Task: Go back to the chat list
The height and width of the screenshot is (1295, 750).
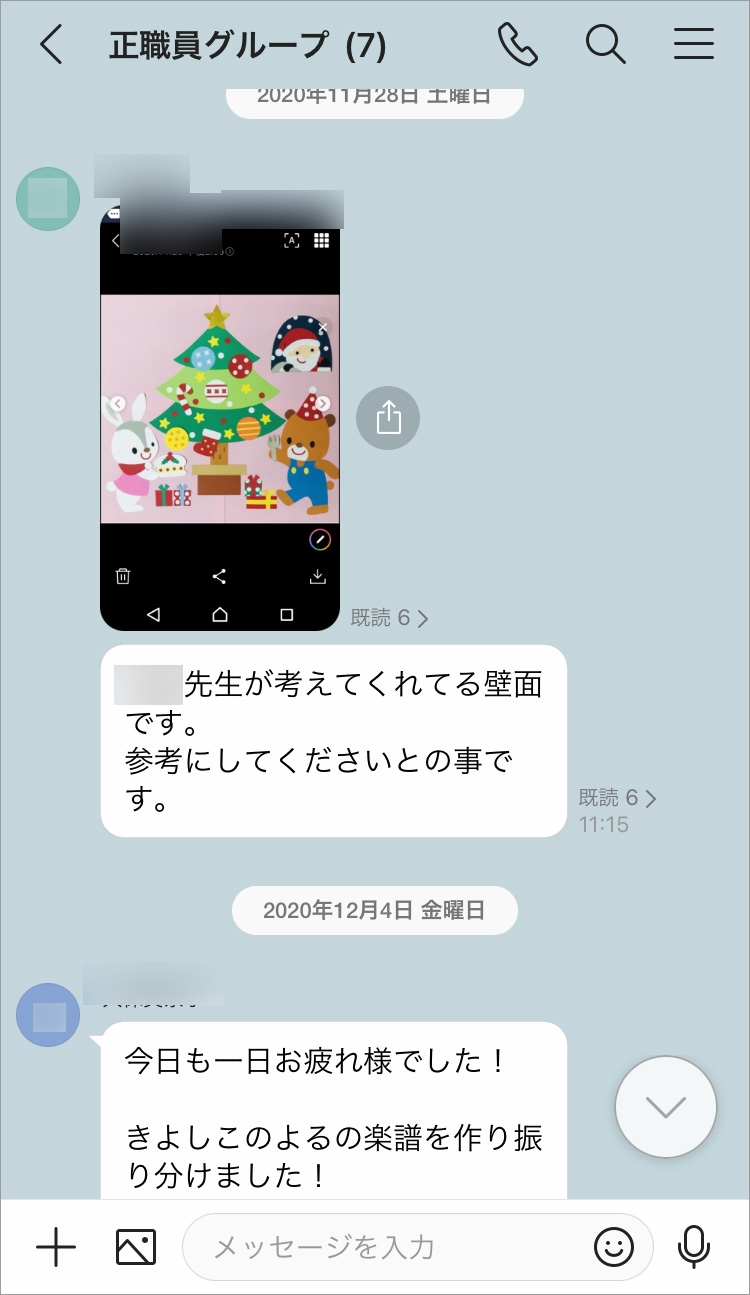Action: pos(51,45)
